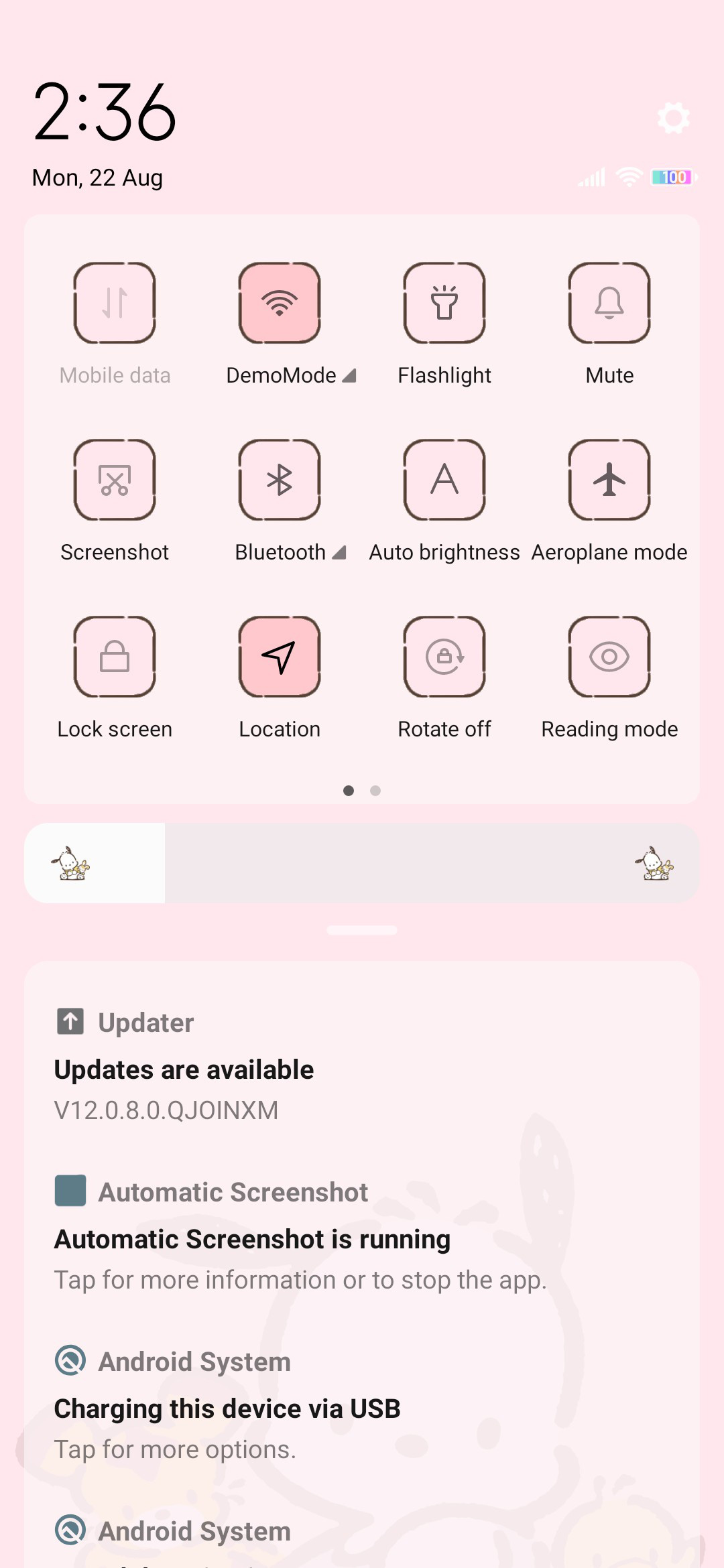
Task: Turn on Bluetooth
Action: (280, 480)
